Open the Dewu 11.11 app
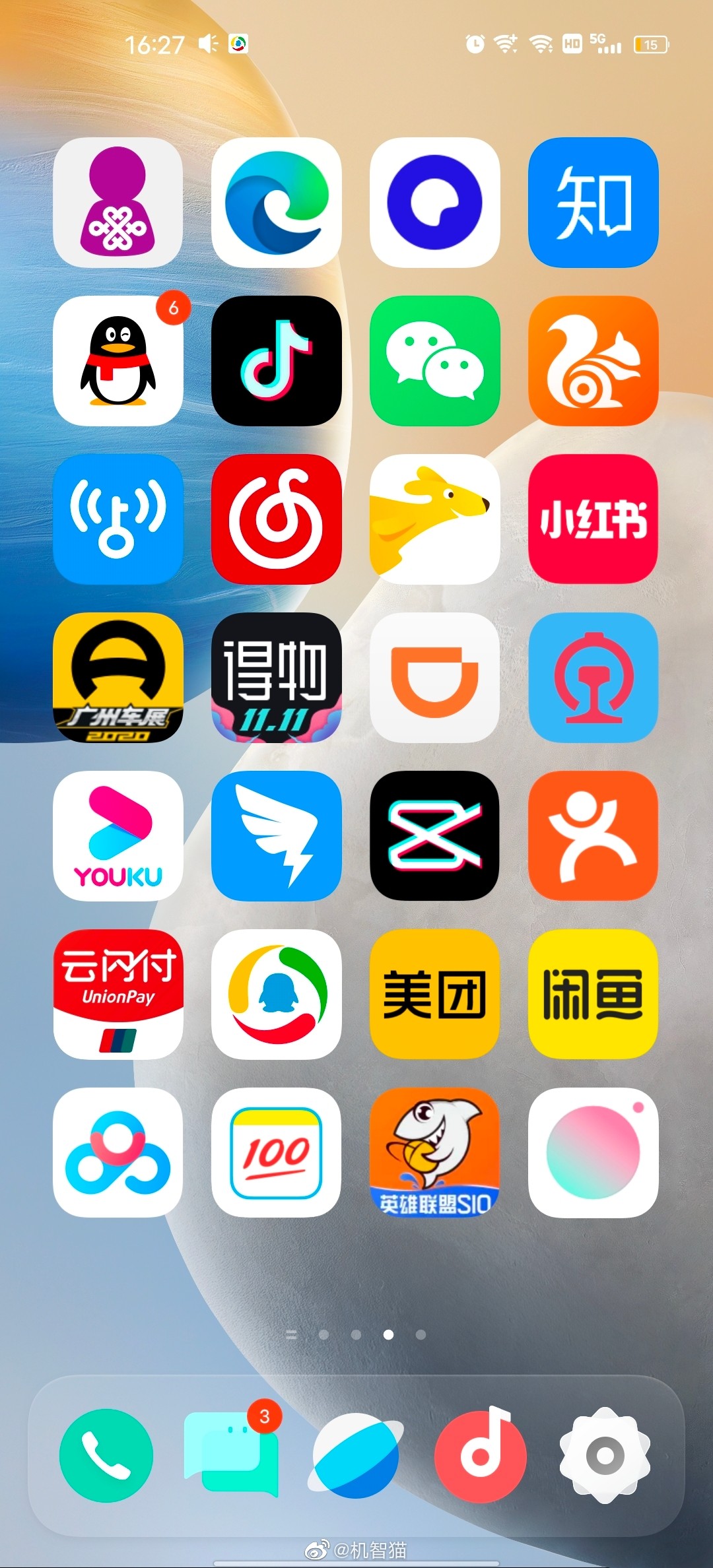Image resolution: width=713 pixels, height=1568 pixels. 276,678
